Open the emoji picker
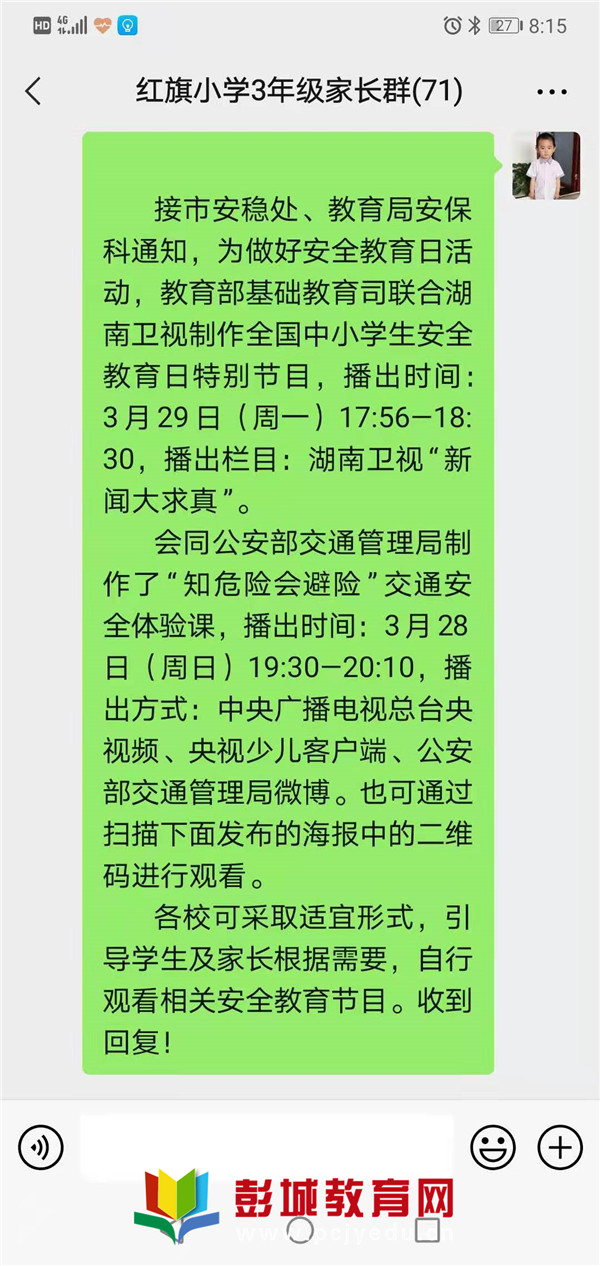This screenshot has height=1266, width=600. click(x=492, y=1146)
